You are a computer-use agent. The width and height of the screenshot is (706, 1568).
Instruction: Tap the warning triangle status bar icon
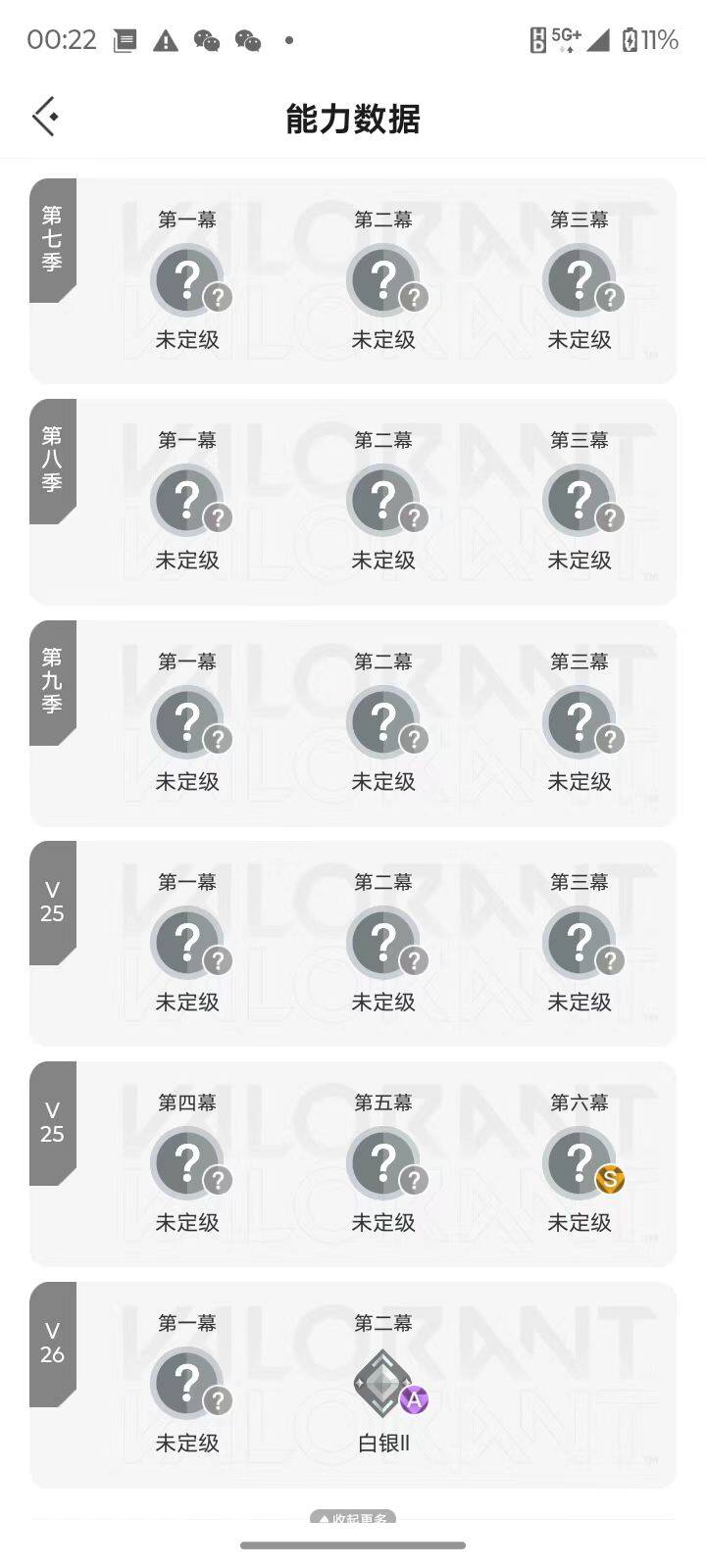[x=166, y=39]
